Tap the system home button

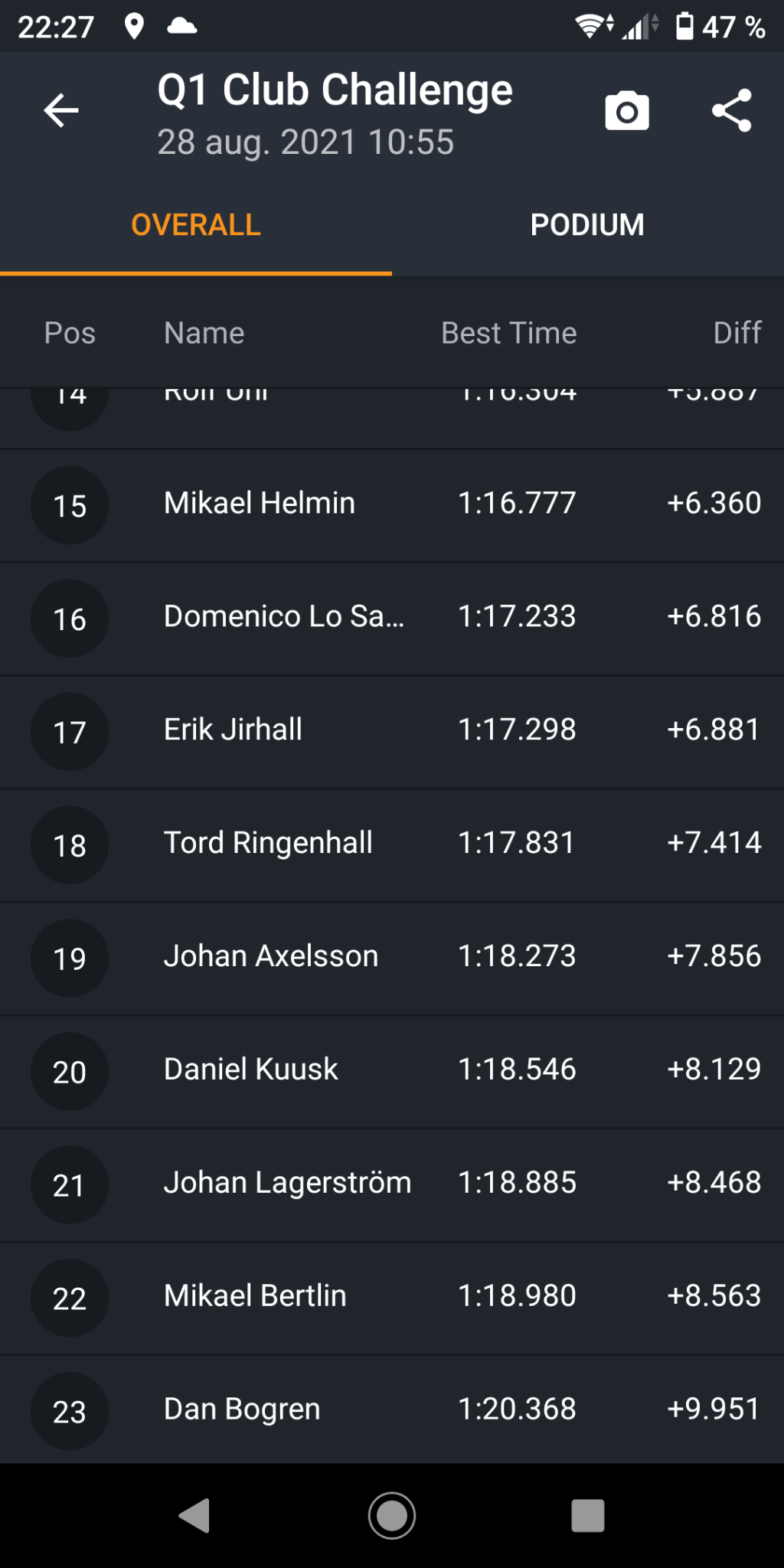click(x=392, y=1515)
